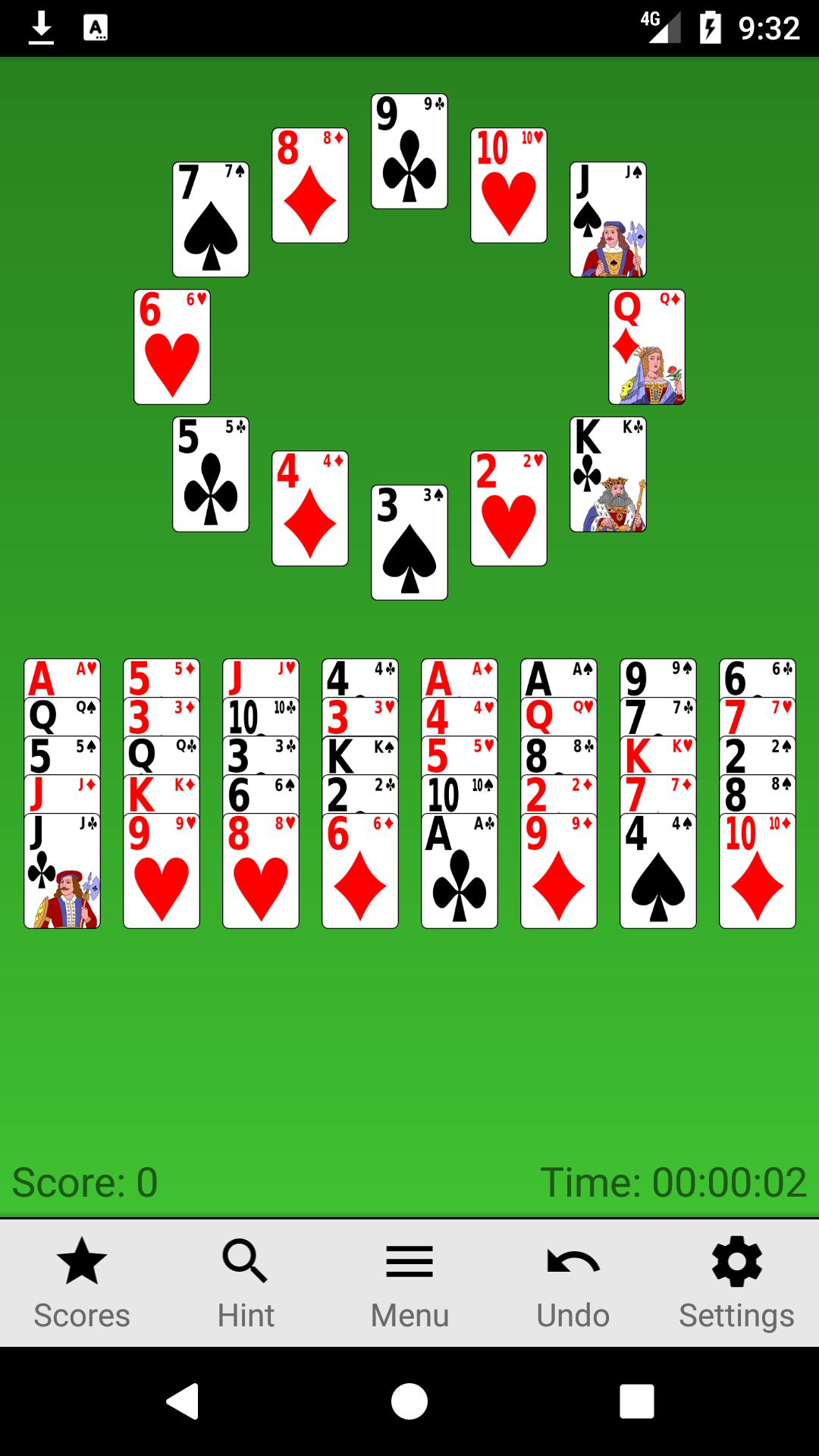Go to the home screen
819x1456 pixels.
(x=409, y=1401)
